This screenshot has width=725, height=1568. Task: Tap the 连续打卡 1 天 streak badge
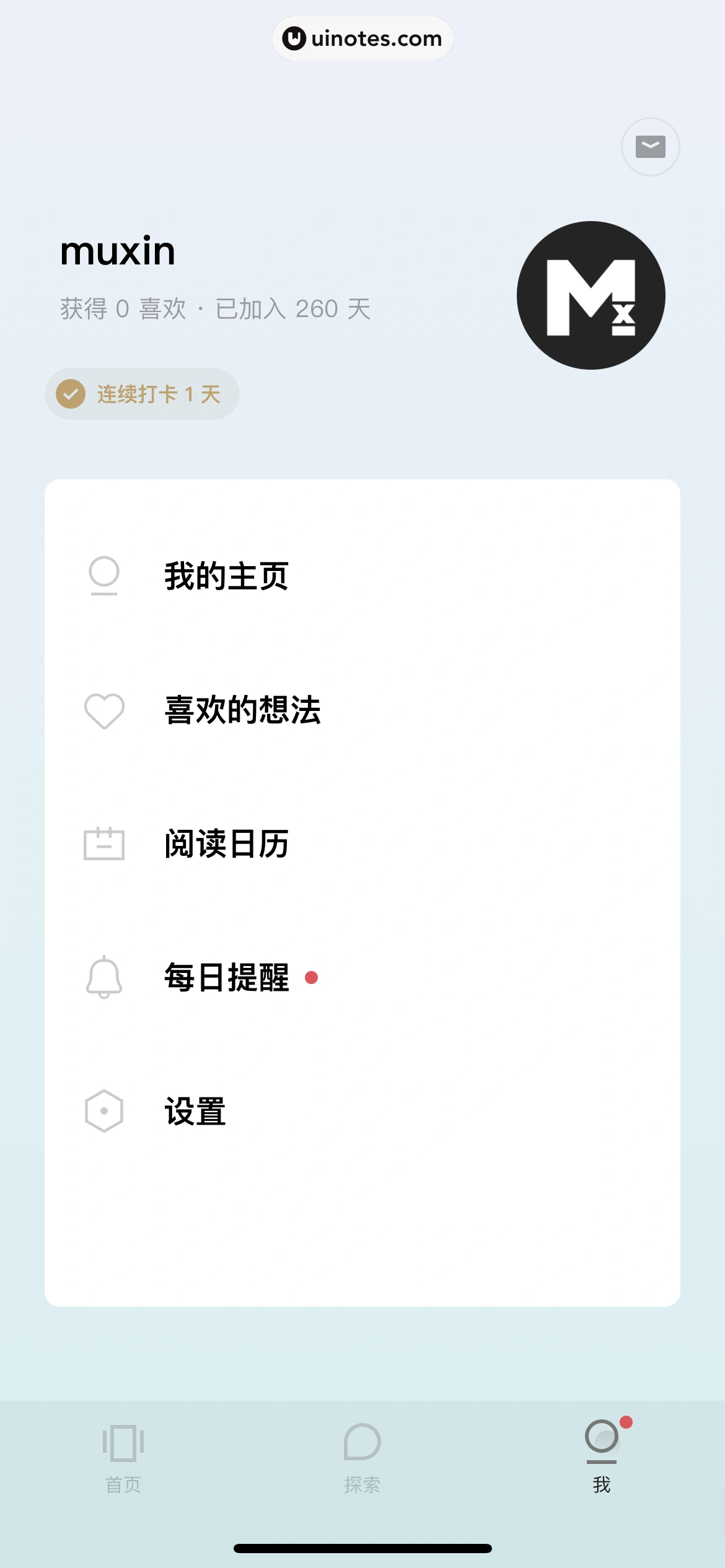(x=141, y=393)
